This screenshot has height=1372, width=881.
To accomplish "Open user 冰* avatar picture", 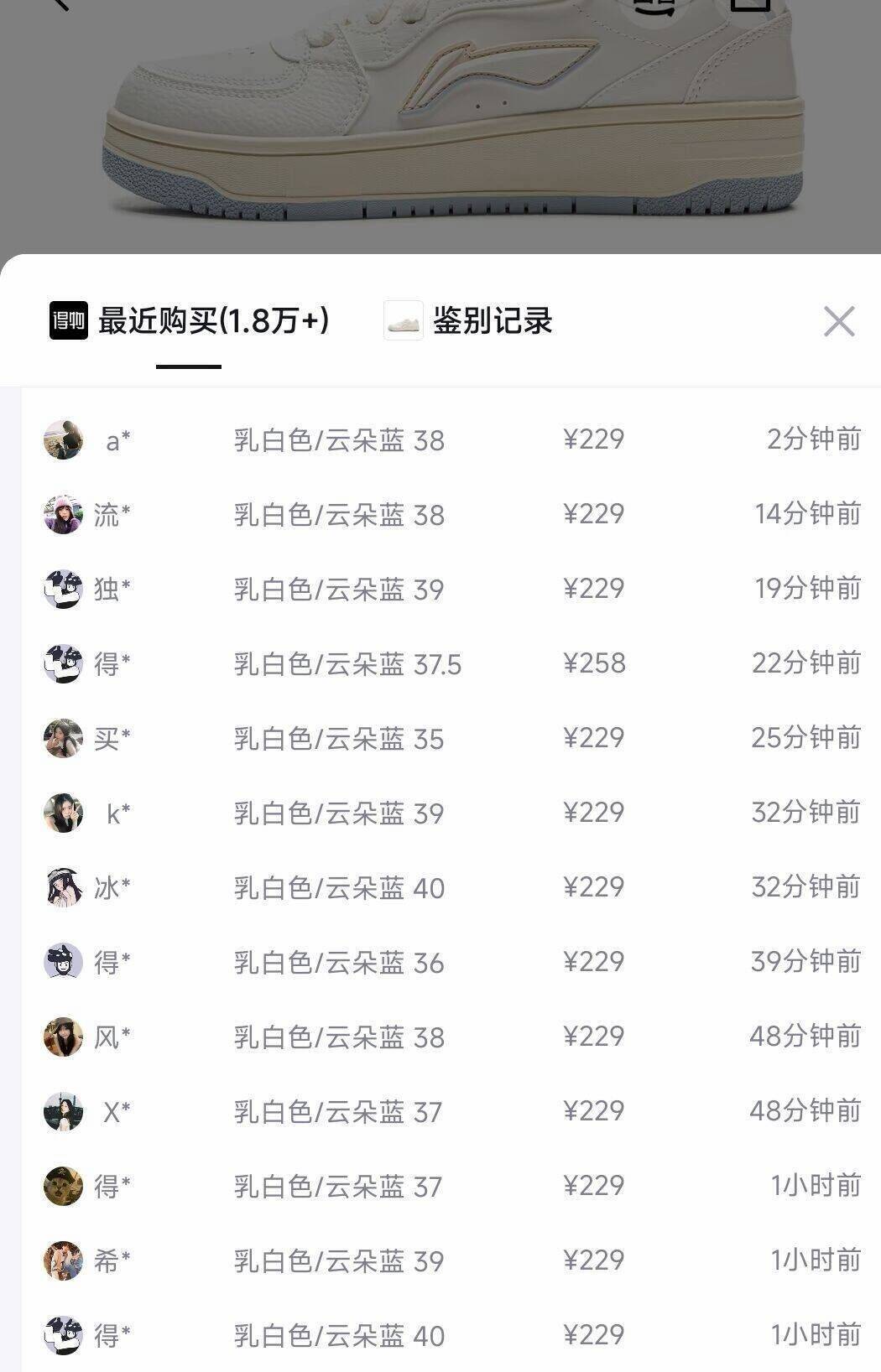I will 65,886.
